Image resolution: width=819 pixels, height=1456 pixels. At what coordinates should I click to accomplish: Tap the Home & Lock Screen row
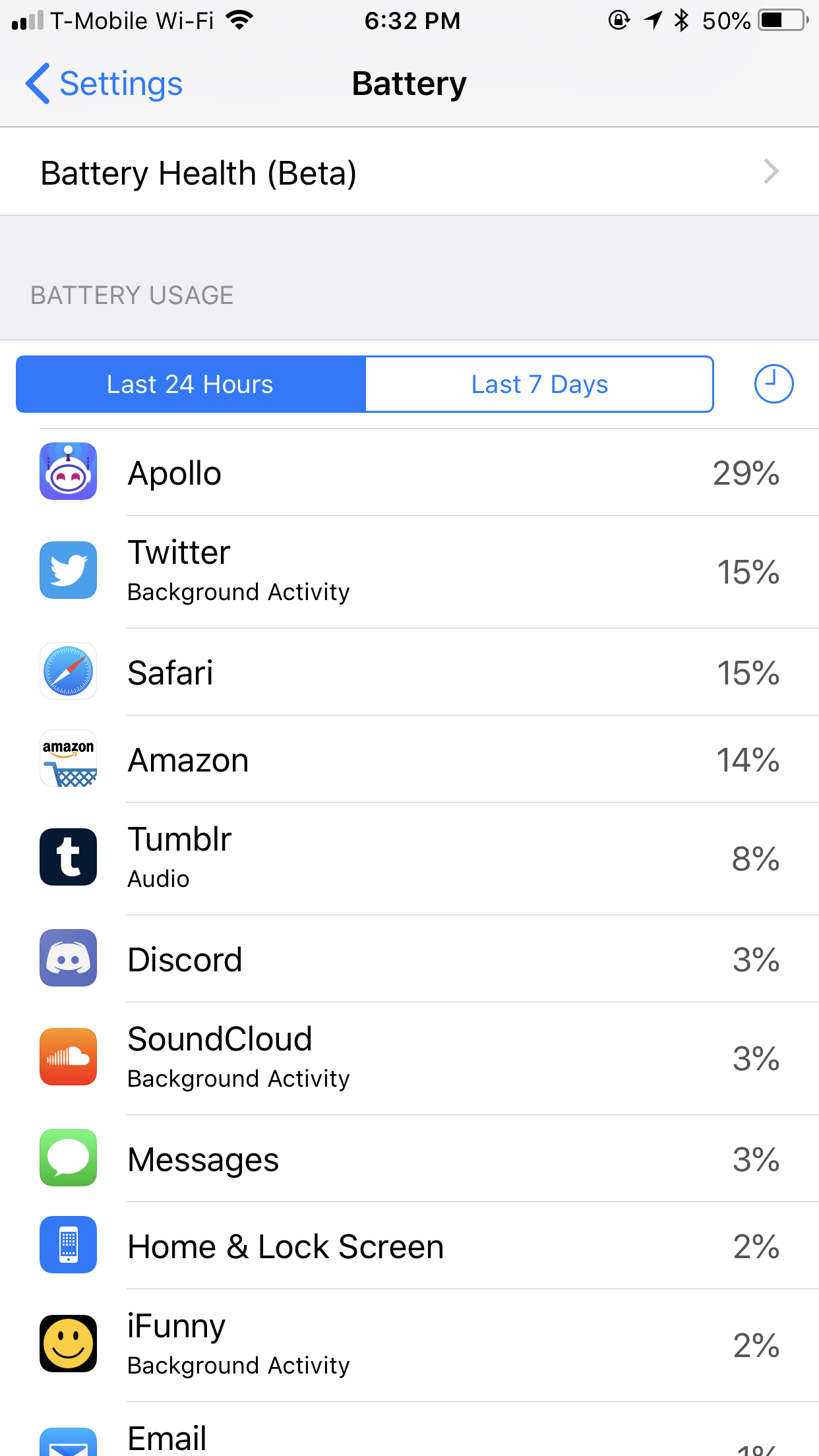[x=409, y=1245]
